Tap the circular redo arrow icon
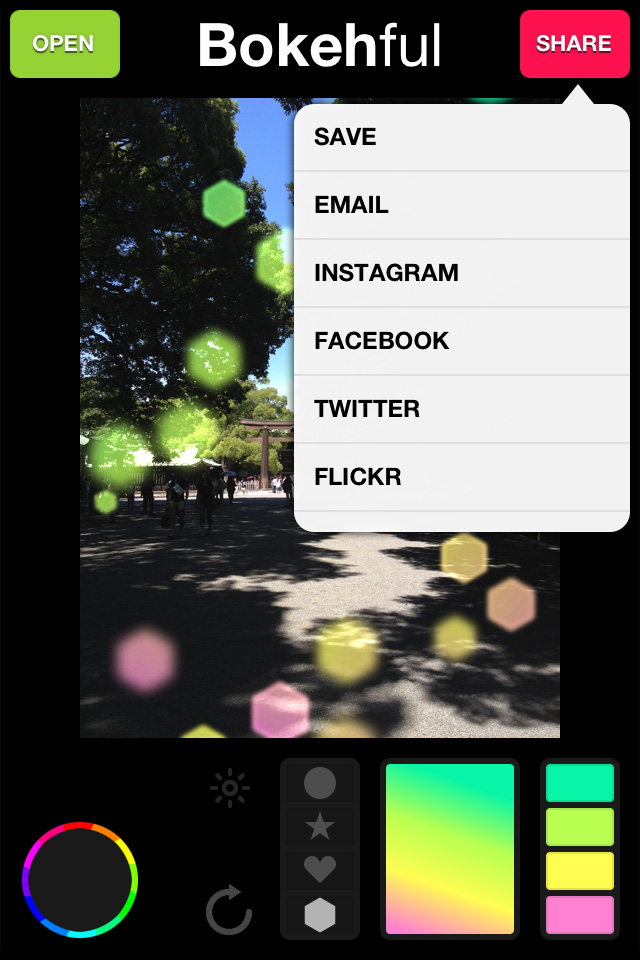This screenshot has width=640, height=960. tap(229, 911)
